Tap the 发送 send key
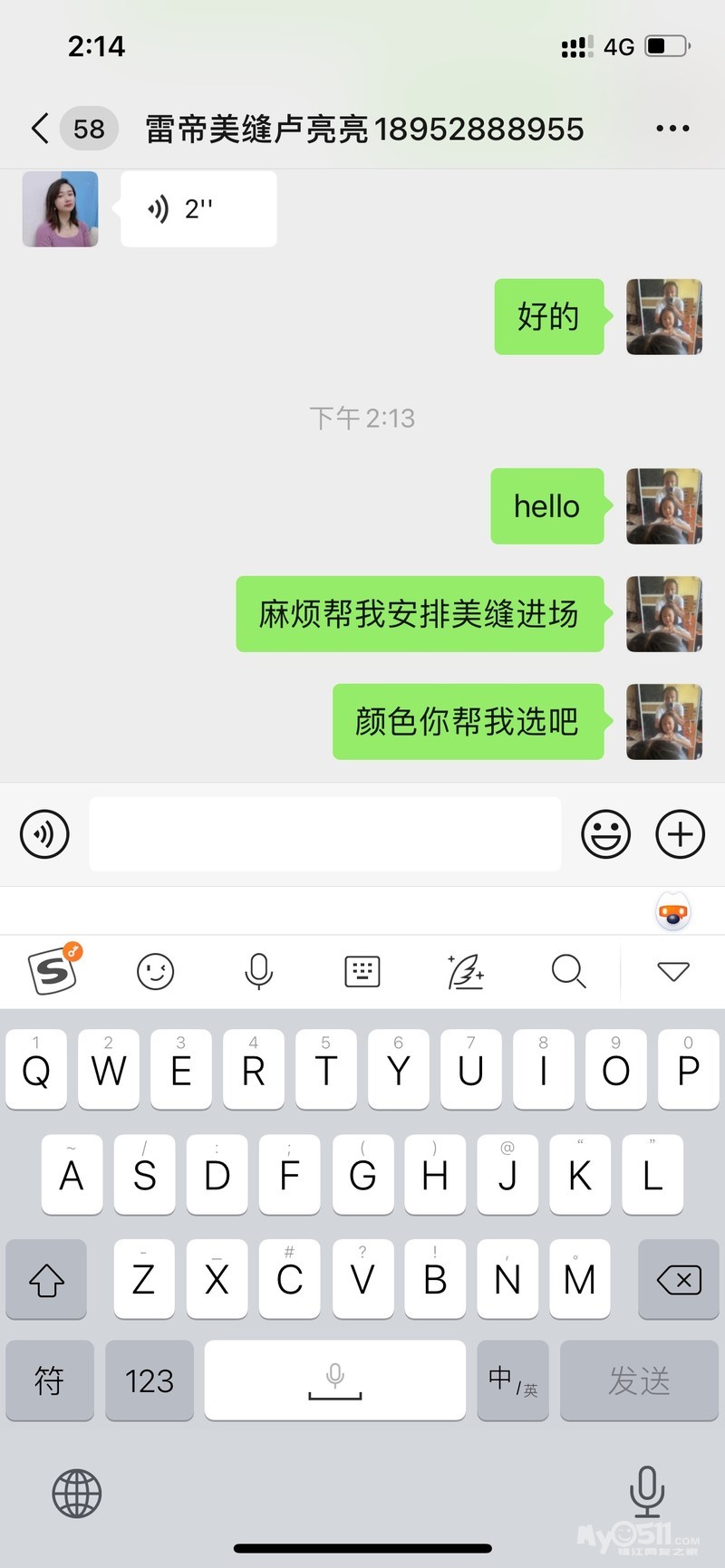The width and height of the screenshot is (725, 1568). (x=639, y=1380)
